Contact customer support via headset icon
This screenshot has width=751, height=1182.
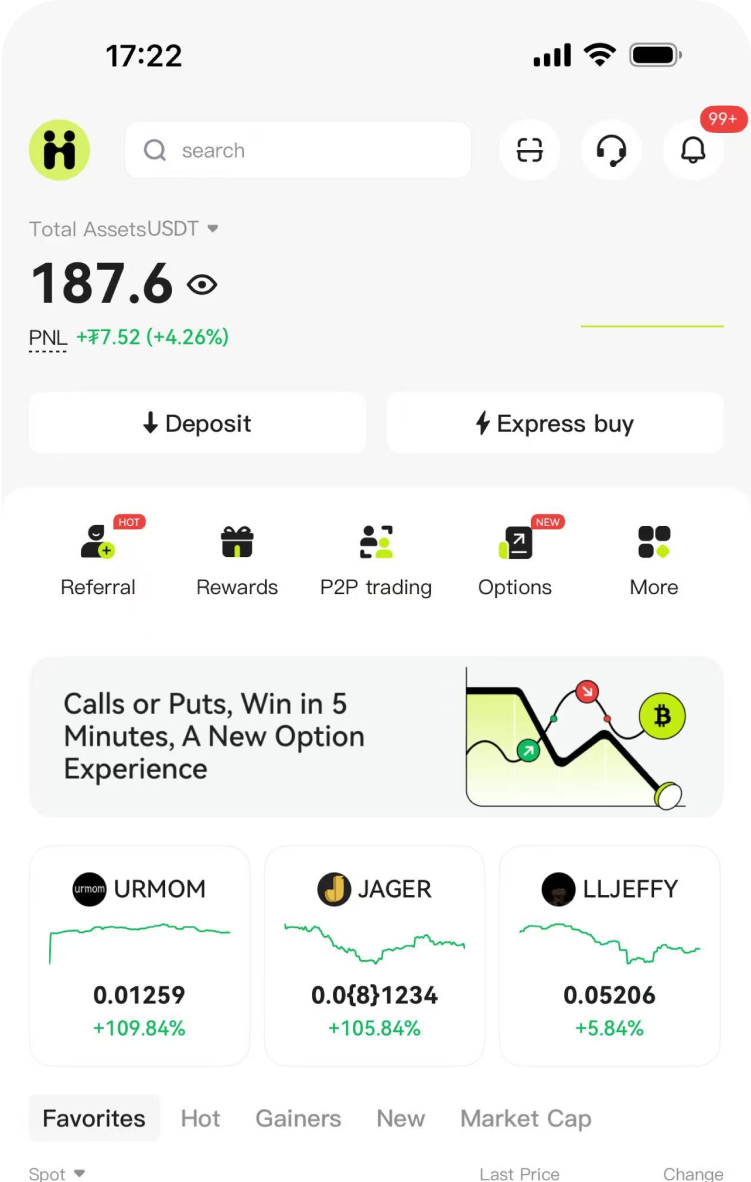pos(611,150)
